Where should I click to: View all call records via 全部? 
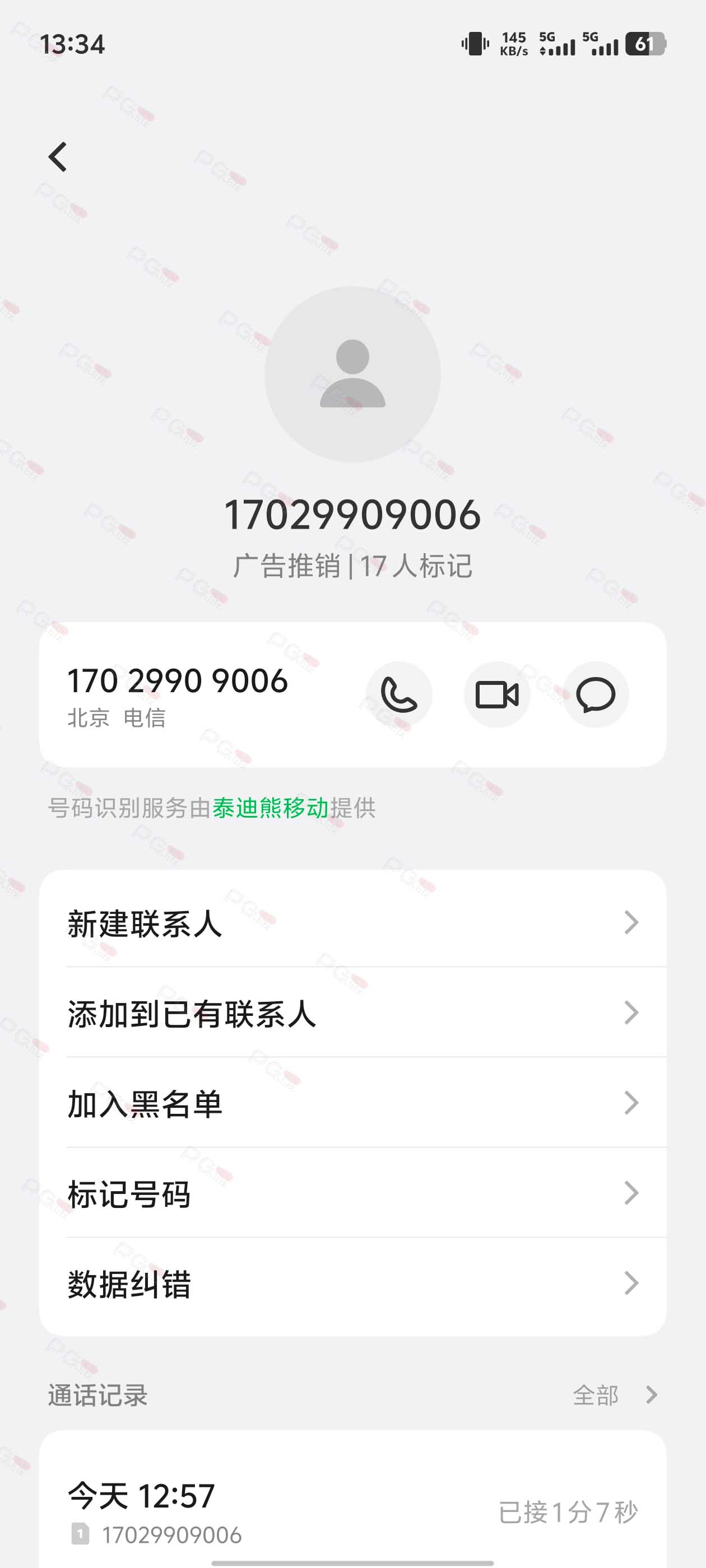coord(615,1394)
